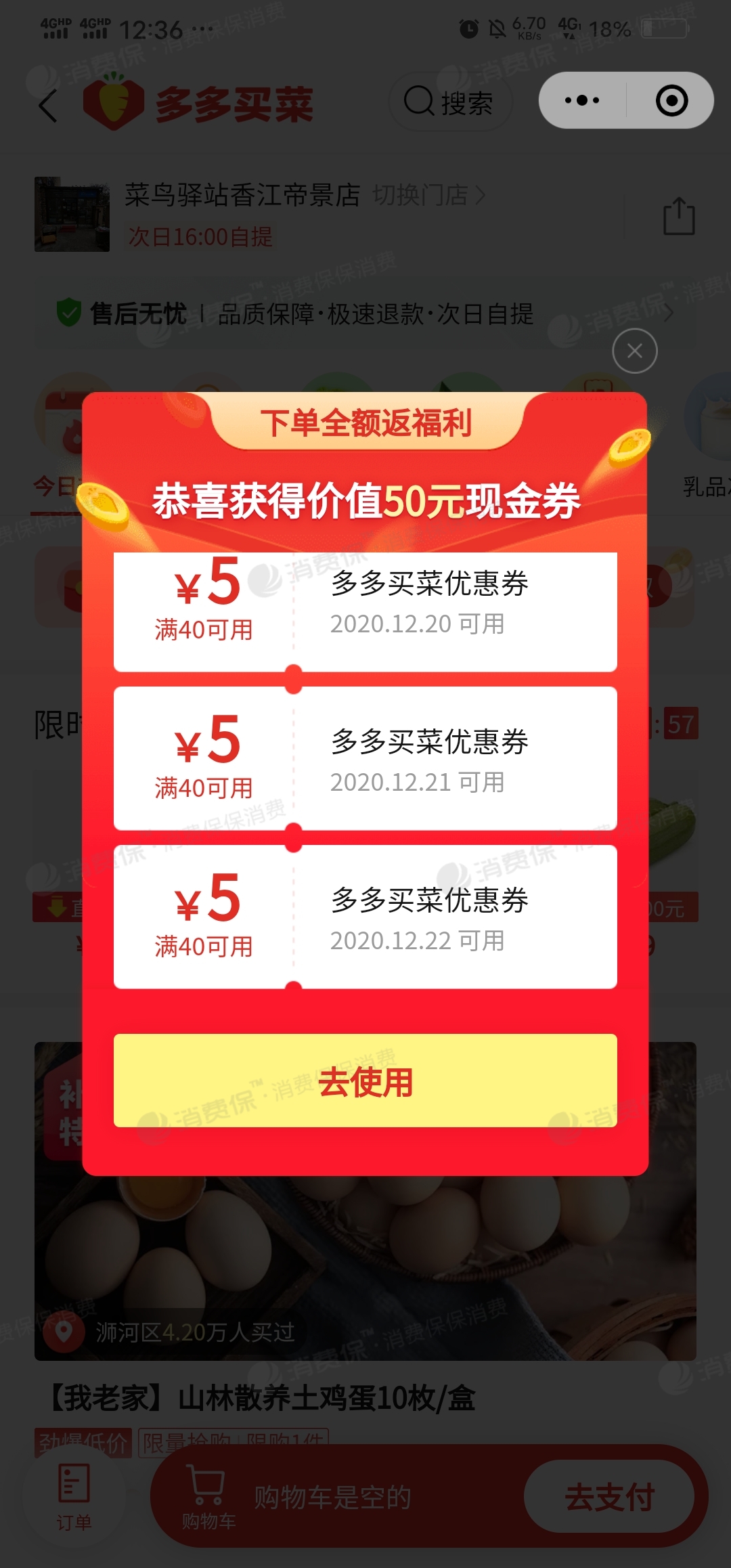Open the 购物车 shopping cart
The image size is (731, 1568).
click(208, 1498)
